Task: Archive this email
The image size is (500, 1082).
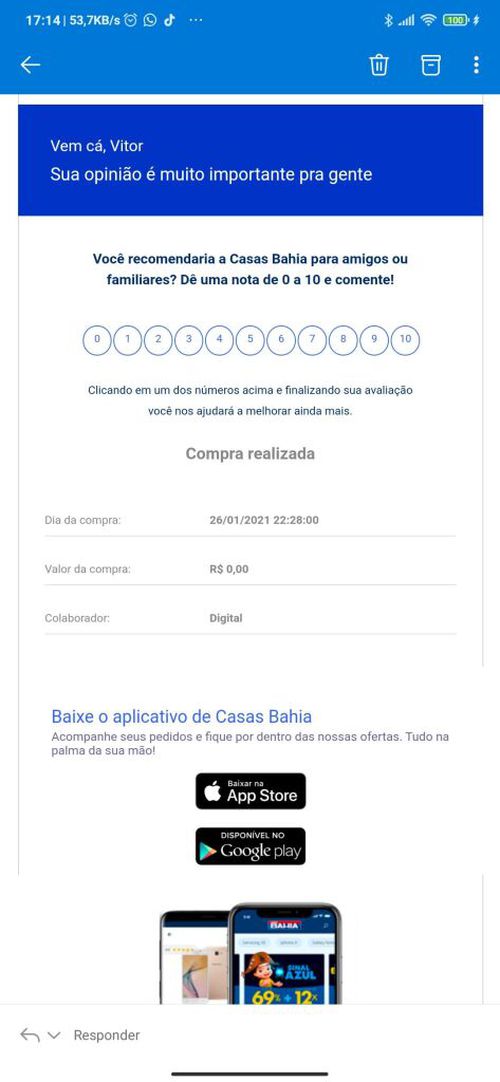Action: [x=430, y=65]
